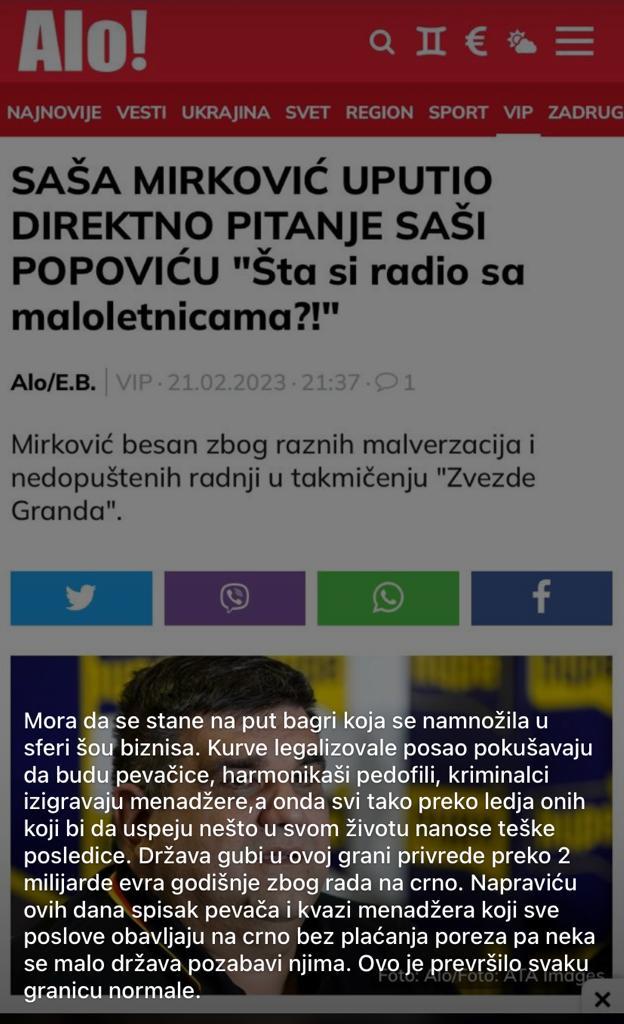Share the article on Facebook
Screen dimensions: 624x1024
click(541, 598)
